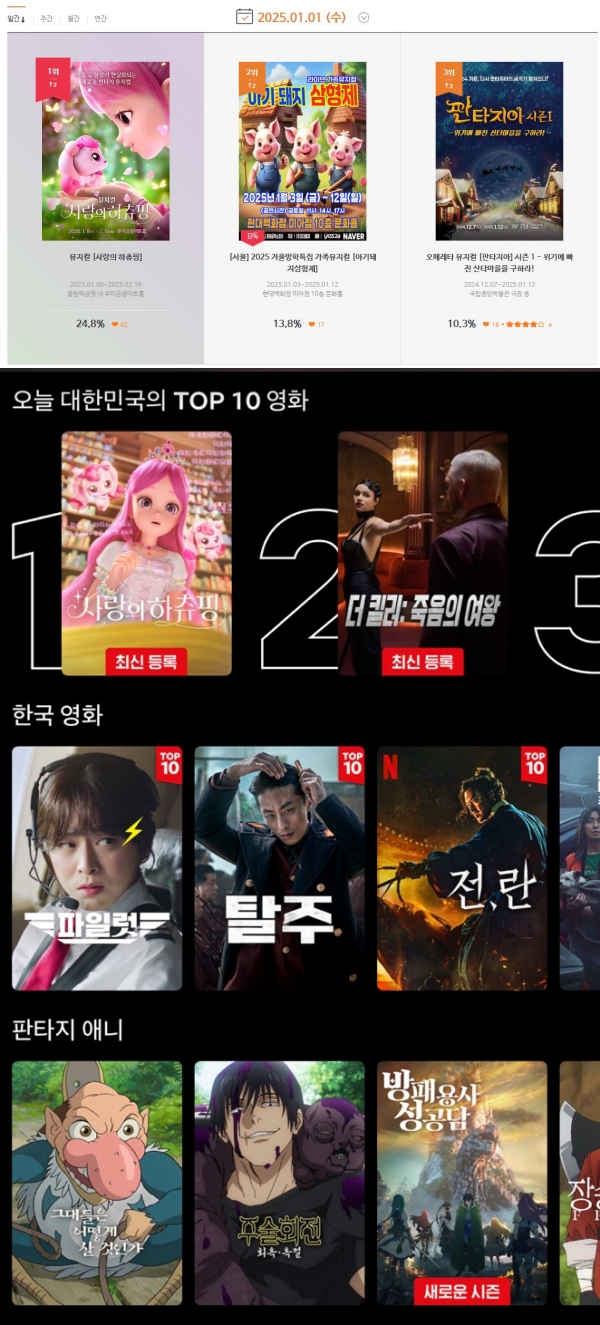Open 더 킬러: 죽음의 여왕 in TOP 10
Screen dimensions: 600x1325
(423, 553)
